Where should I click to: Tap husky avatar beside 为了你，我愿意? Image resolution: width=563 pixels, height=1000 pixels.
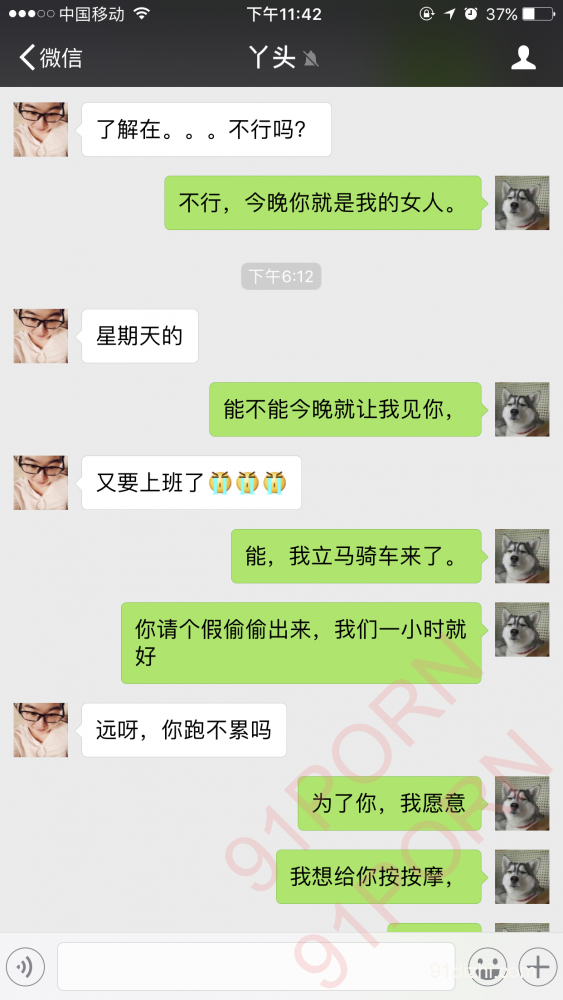(x=522, y=803)
